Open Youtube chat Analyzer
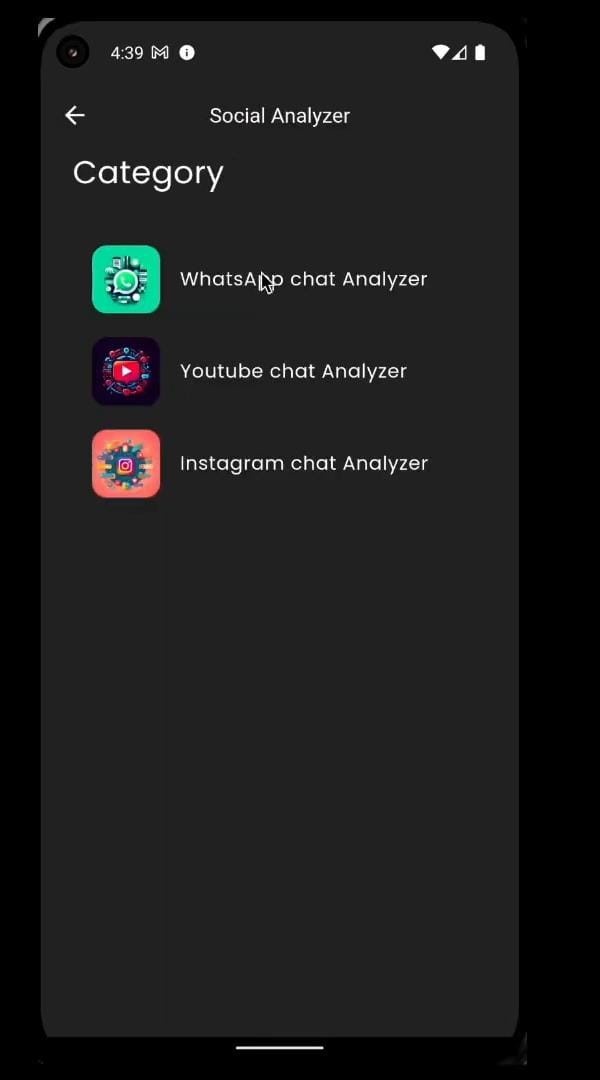This screenshot has height=1080, width=600. pos(292,371)
